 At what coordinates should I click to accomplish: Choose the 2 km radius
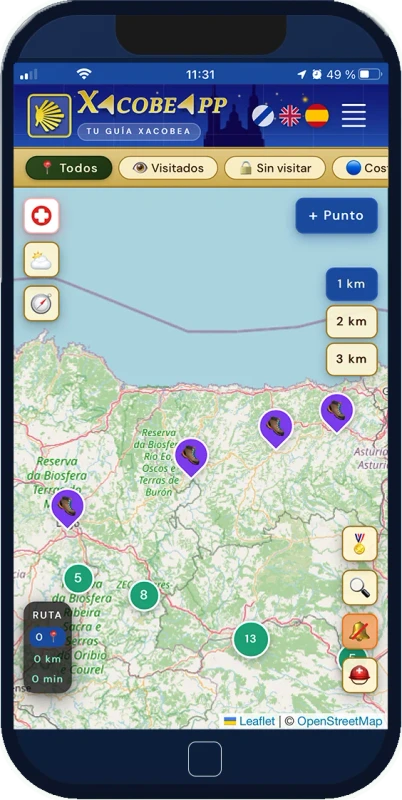click(x=351, y=321)
